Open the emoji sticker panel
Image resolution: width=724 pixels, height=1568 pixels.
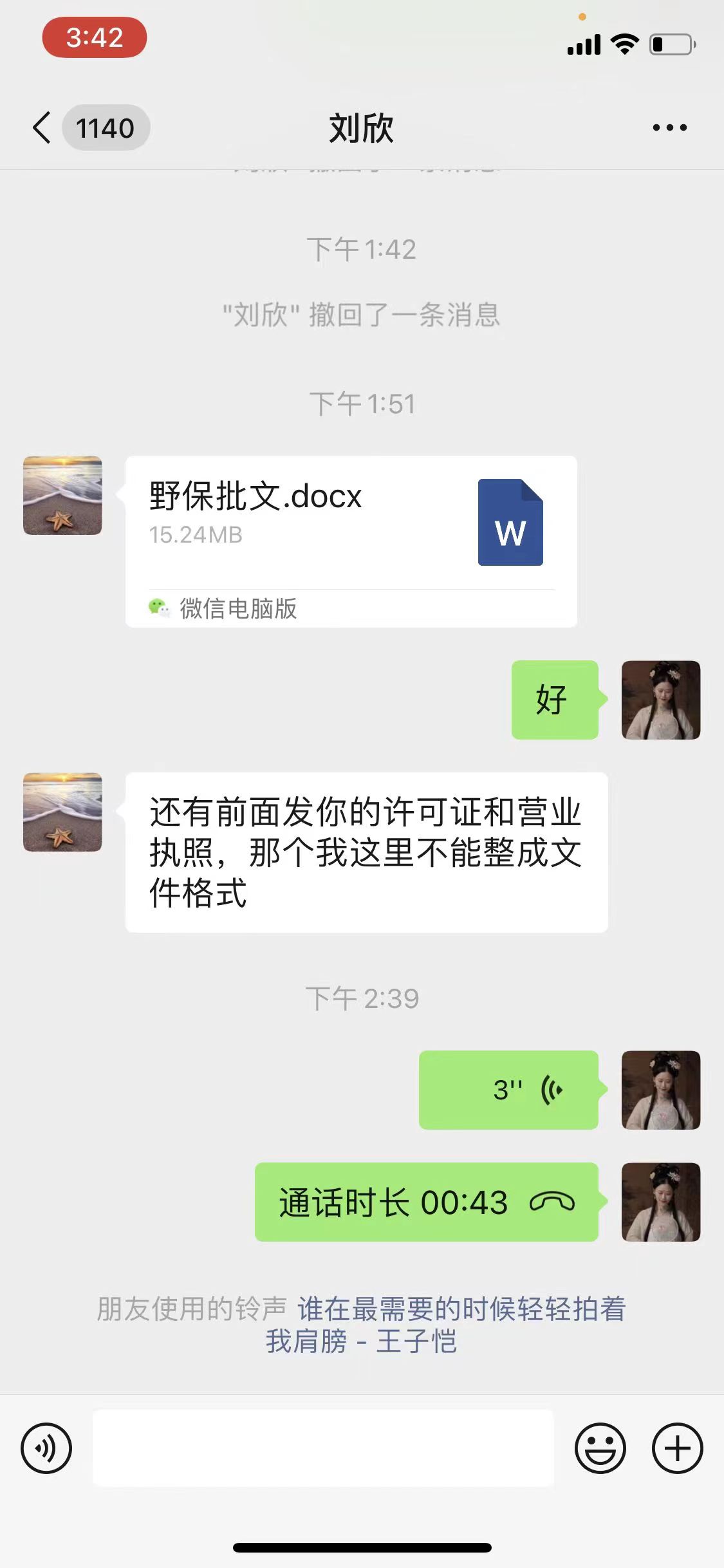point(600,1448)
